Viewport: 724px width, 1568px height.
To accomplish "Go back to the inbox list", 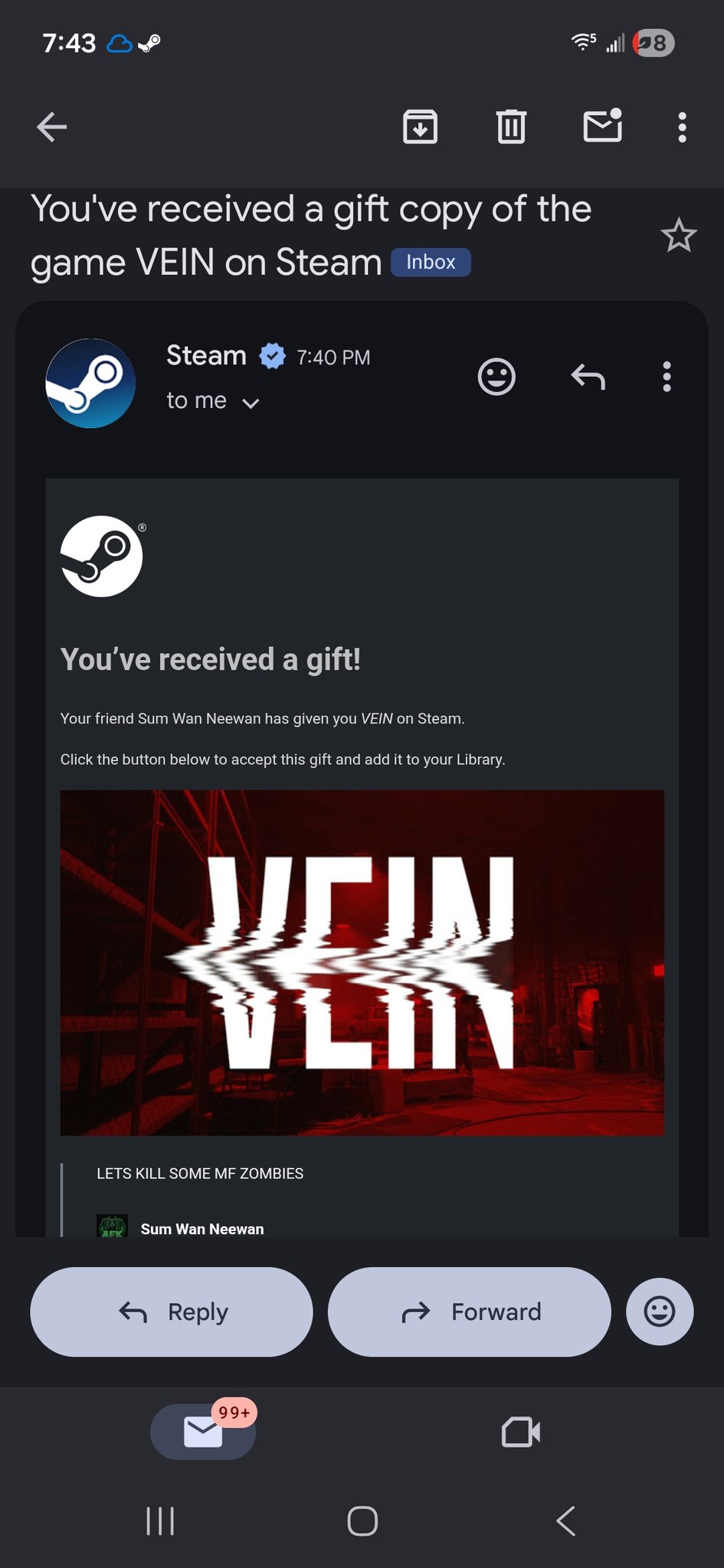I will 52,127.
